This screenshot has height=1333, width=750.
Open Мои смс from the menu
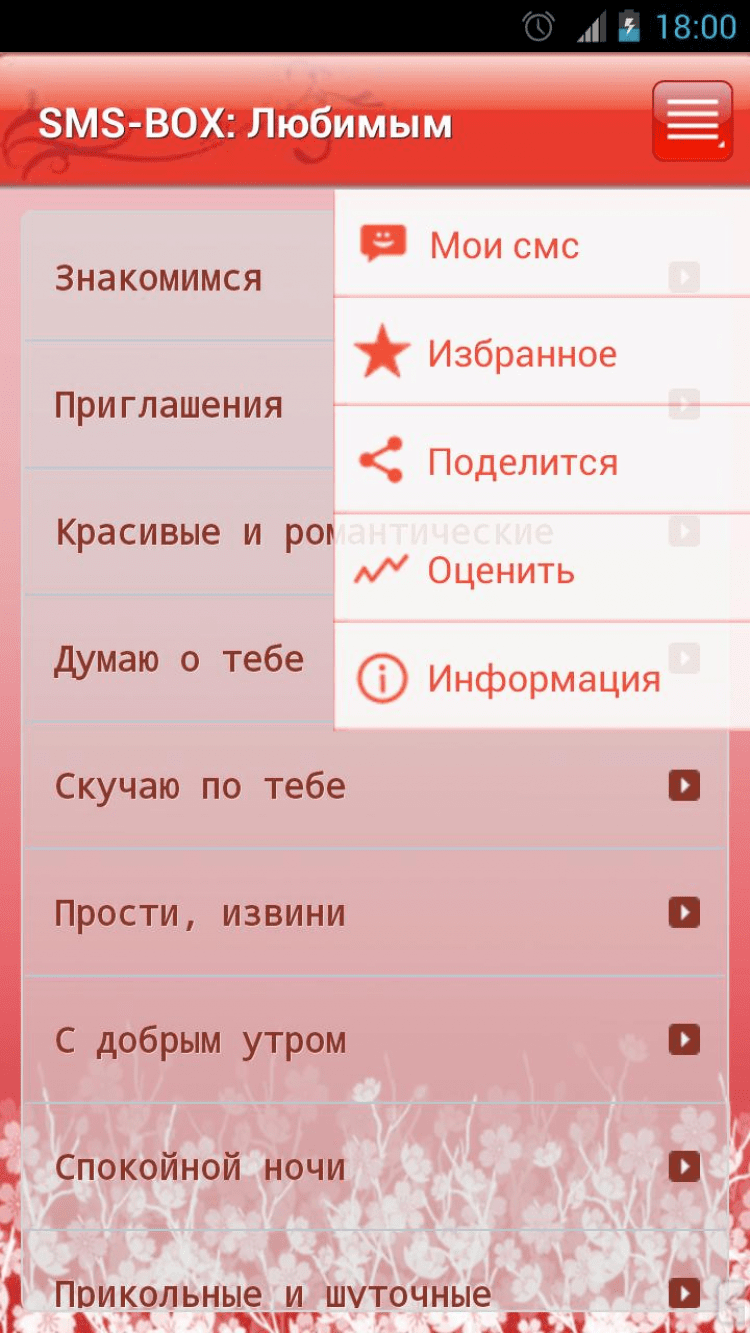click(504, 245)
